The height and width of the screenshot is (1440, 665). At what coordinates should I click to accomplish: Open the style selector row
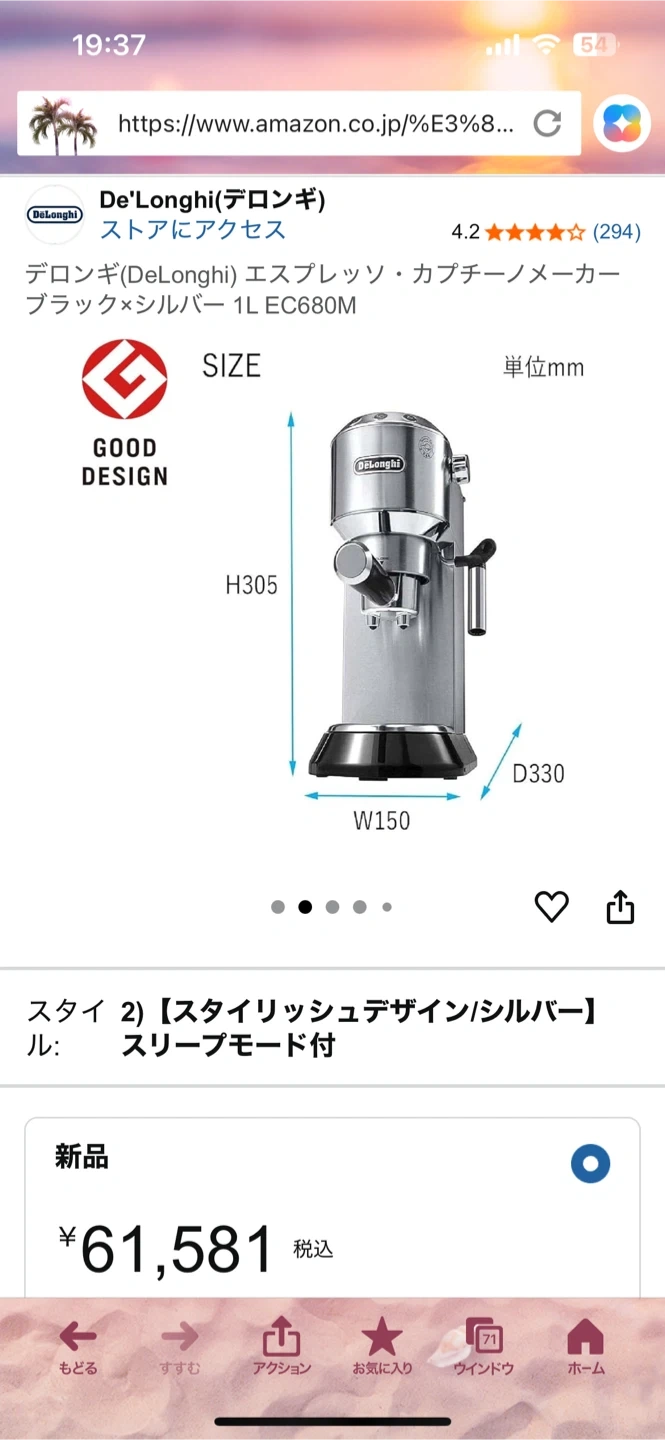(332, 1028)
